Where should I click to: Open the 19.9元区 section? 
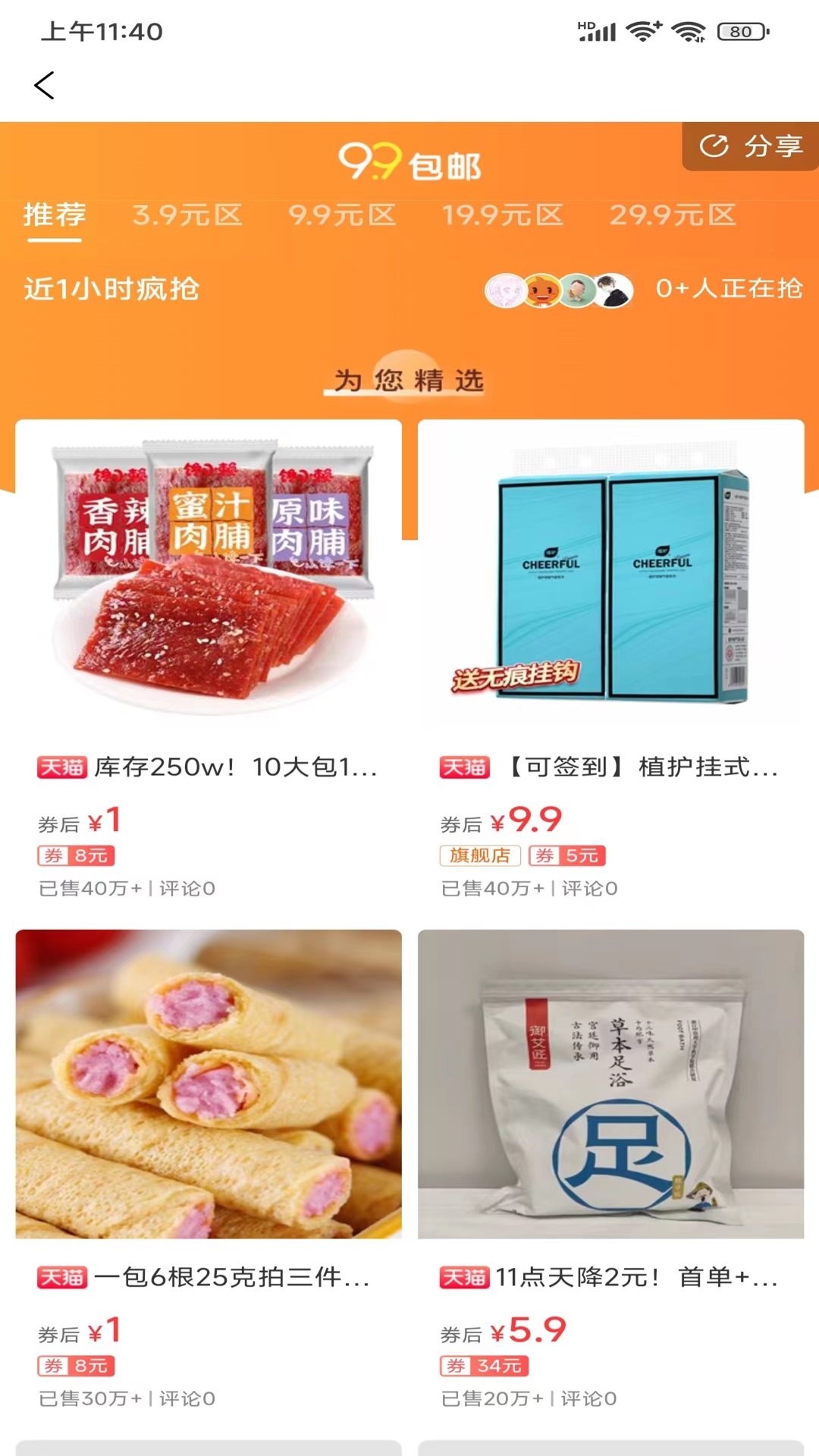504,215
